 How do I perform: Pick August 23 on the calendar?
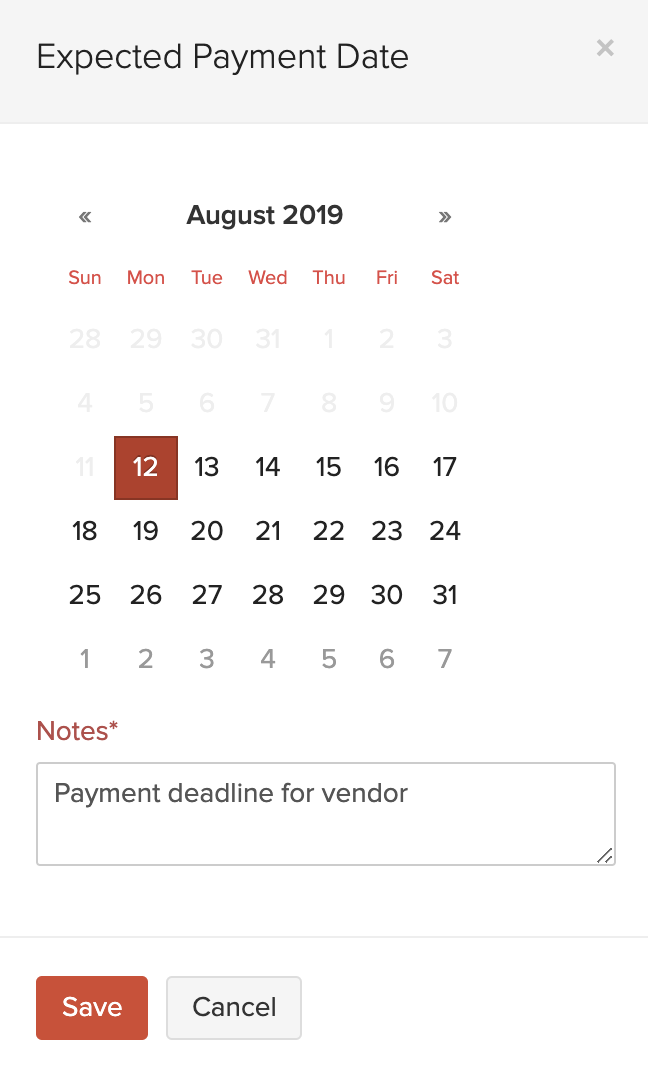tap(387, 531)
